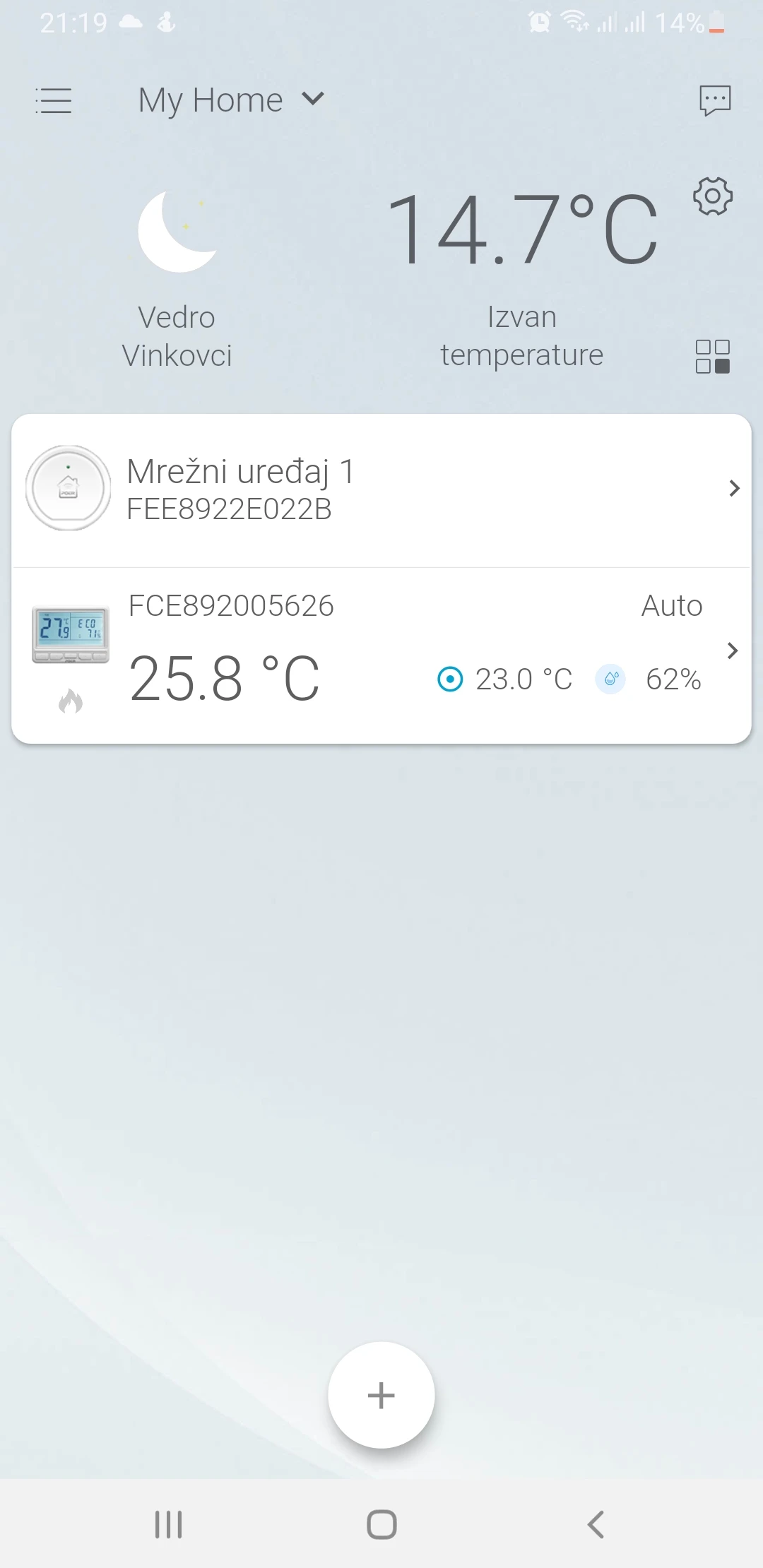Image resolution: width=763 pixels, height=1568 pixels.
Task: Open Mrežni uređaj 1 gateway device
Action: [381, 489]
